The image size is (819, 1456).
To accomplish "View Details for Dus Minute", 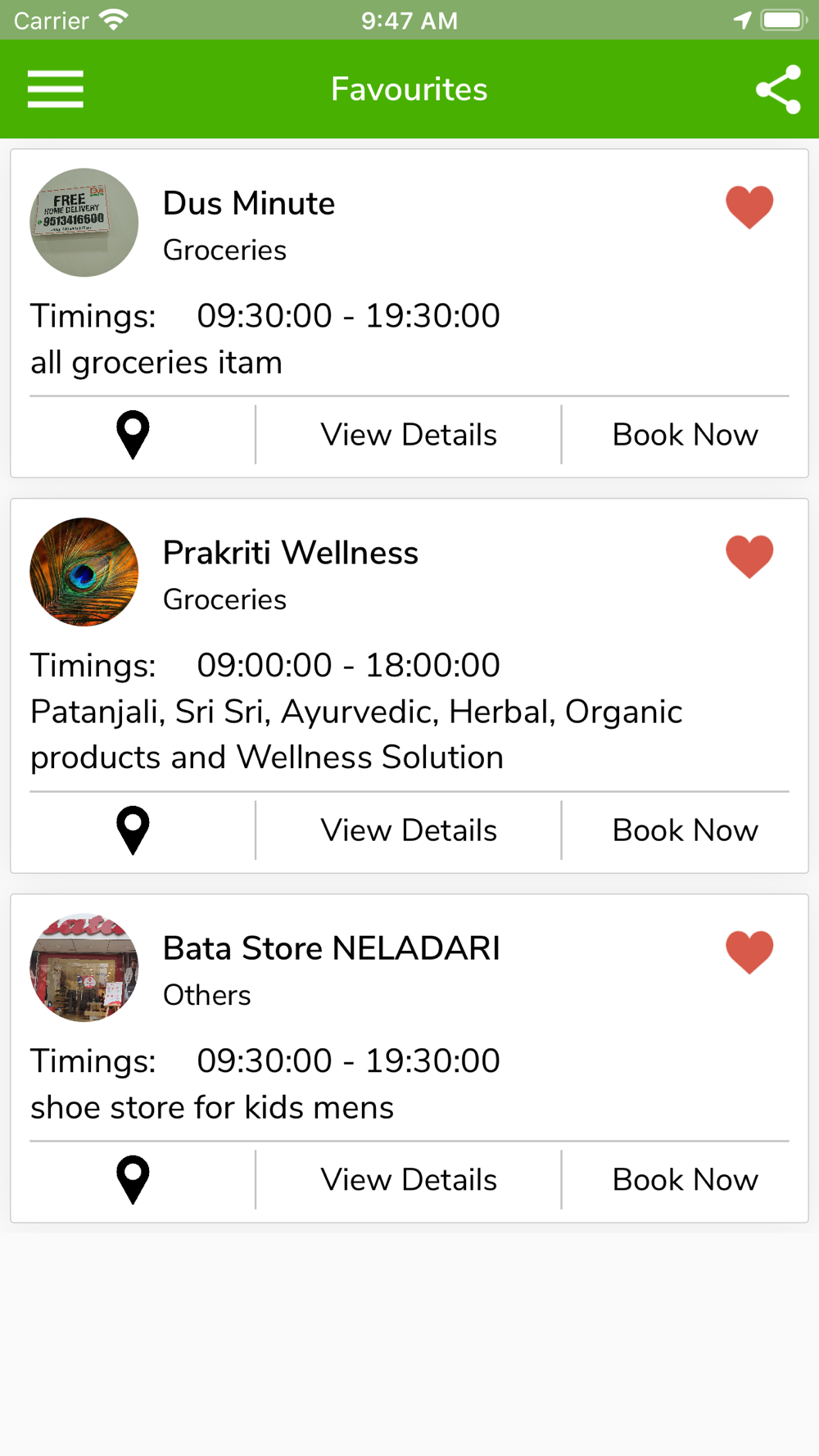I will click(409, 435).
